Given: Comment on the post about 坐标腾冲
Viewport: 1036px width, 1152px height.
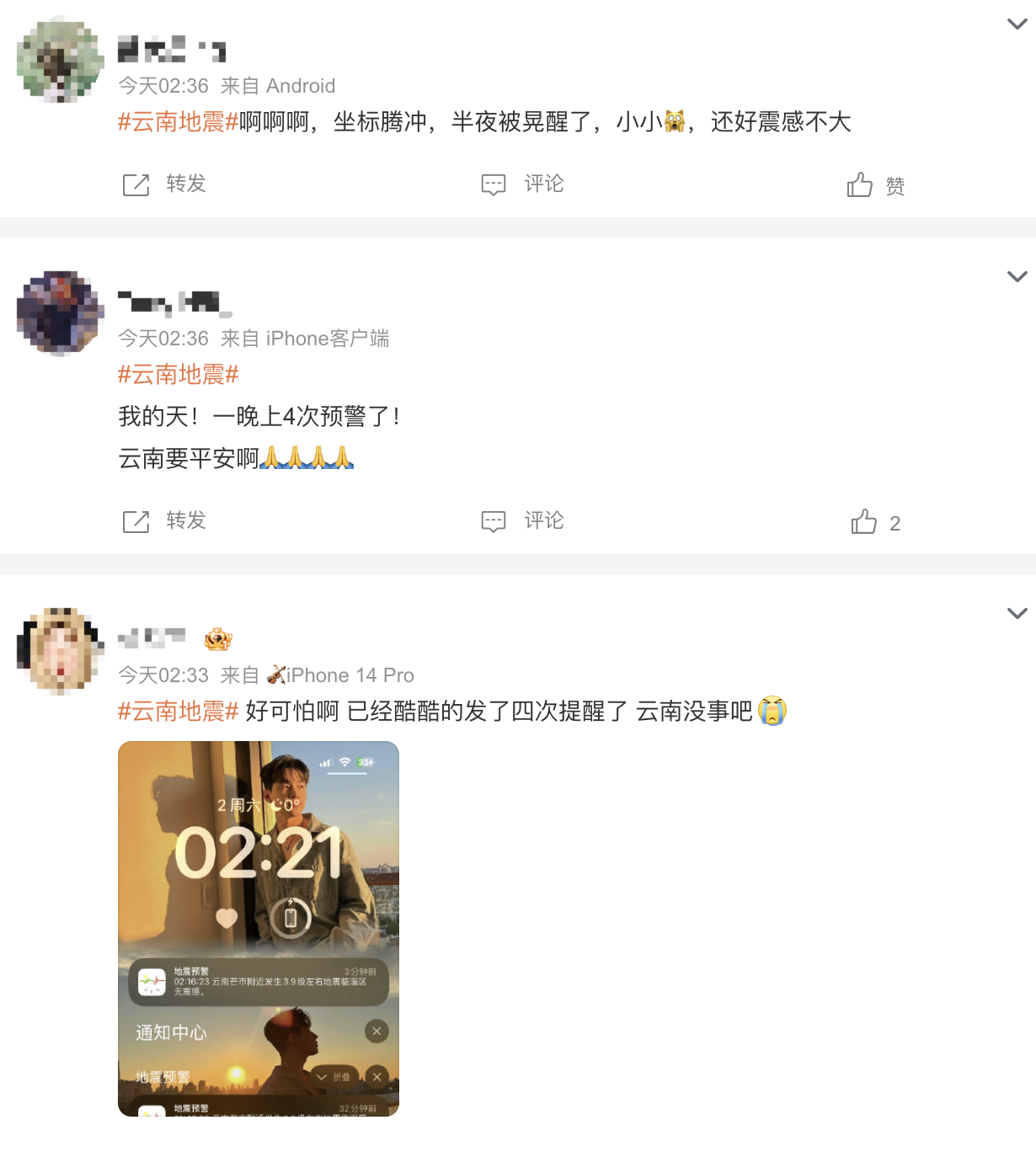Looking at the screenshot, I should point(522,184).
